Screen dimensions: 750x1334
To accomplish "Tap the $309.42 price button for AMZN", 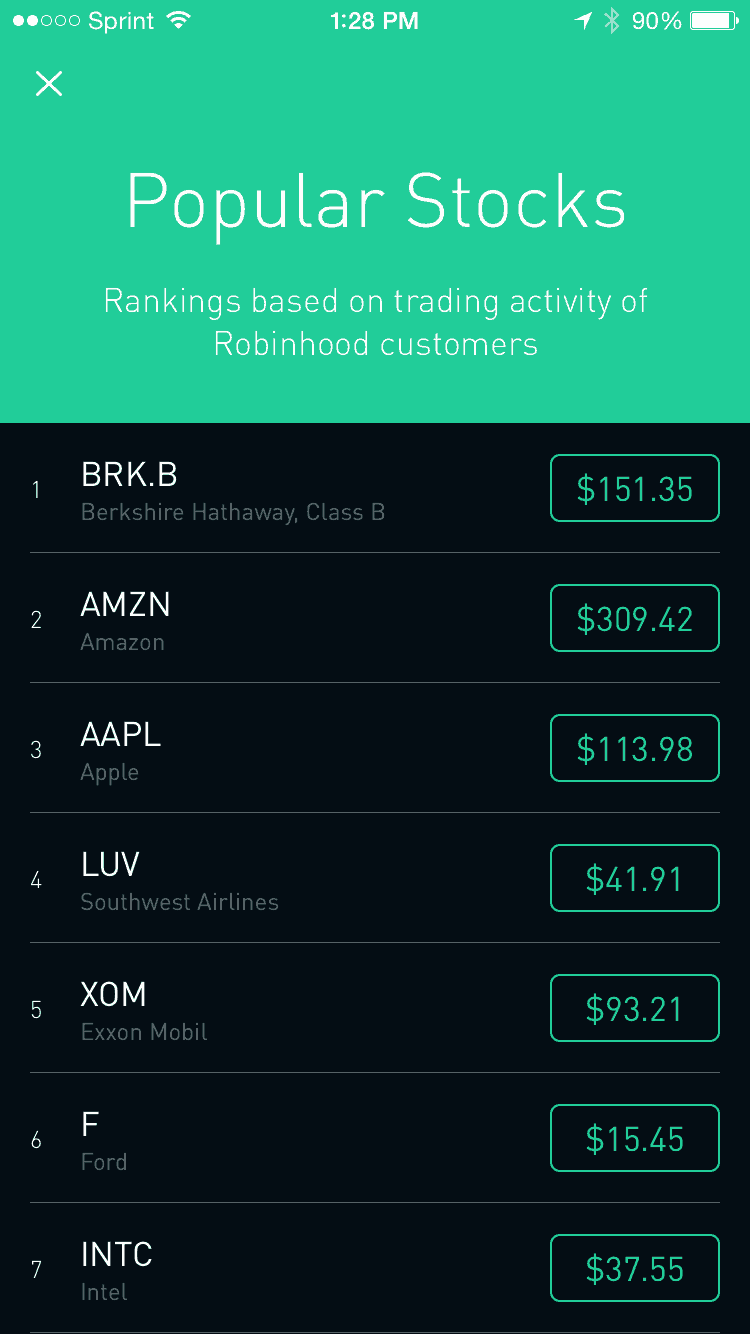I will [634, 618].
